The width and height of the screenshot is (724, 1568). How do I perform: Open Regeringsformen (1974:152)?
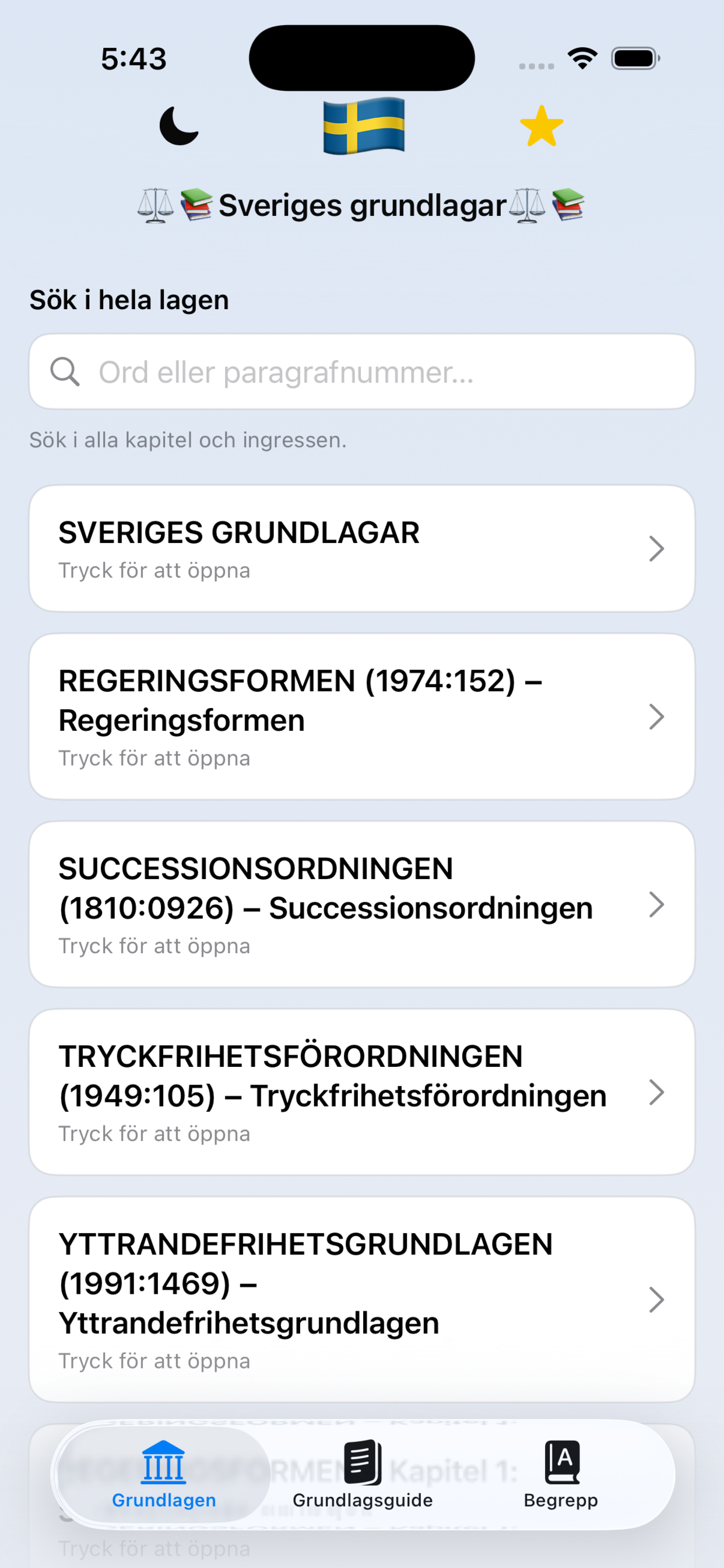click(362, 716)
